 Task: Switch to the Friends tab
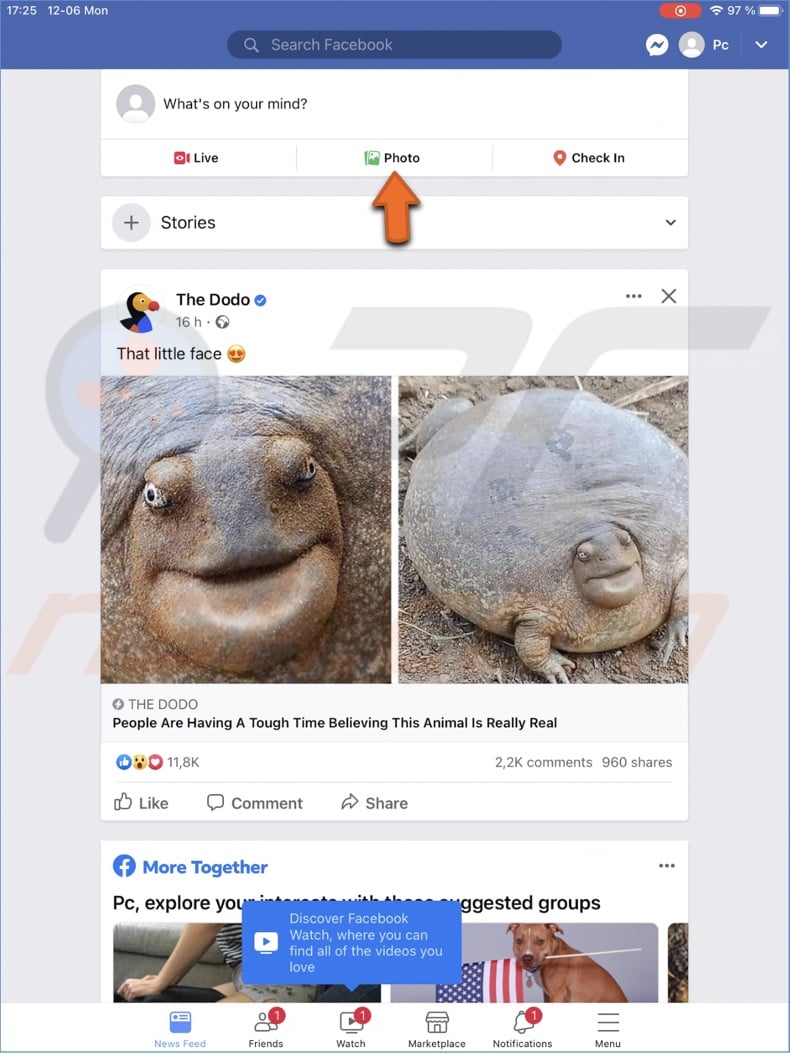click(266, 1028)
